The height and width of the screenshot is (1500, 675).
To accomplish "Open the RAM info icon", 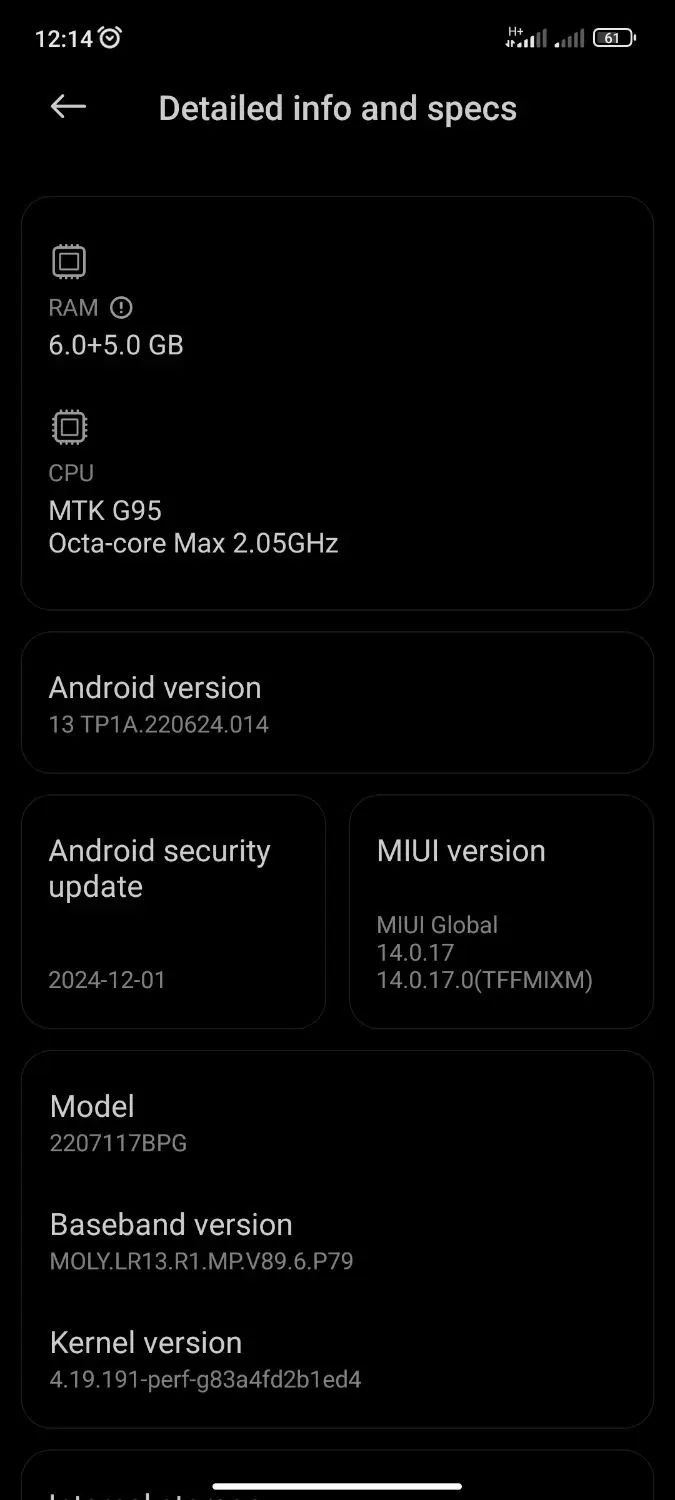I will [x=121, y=307].
